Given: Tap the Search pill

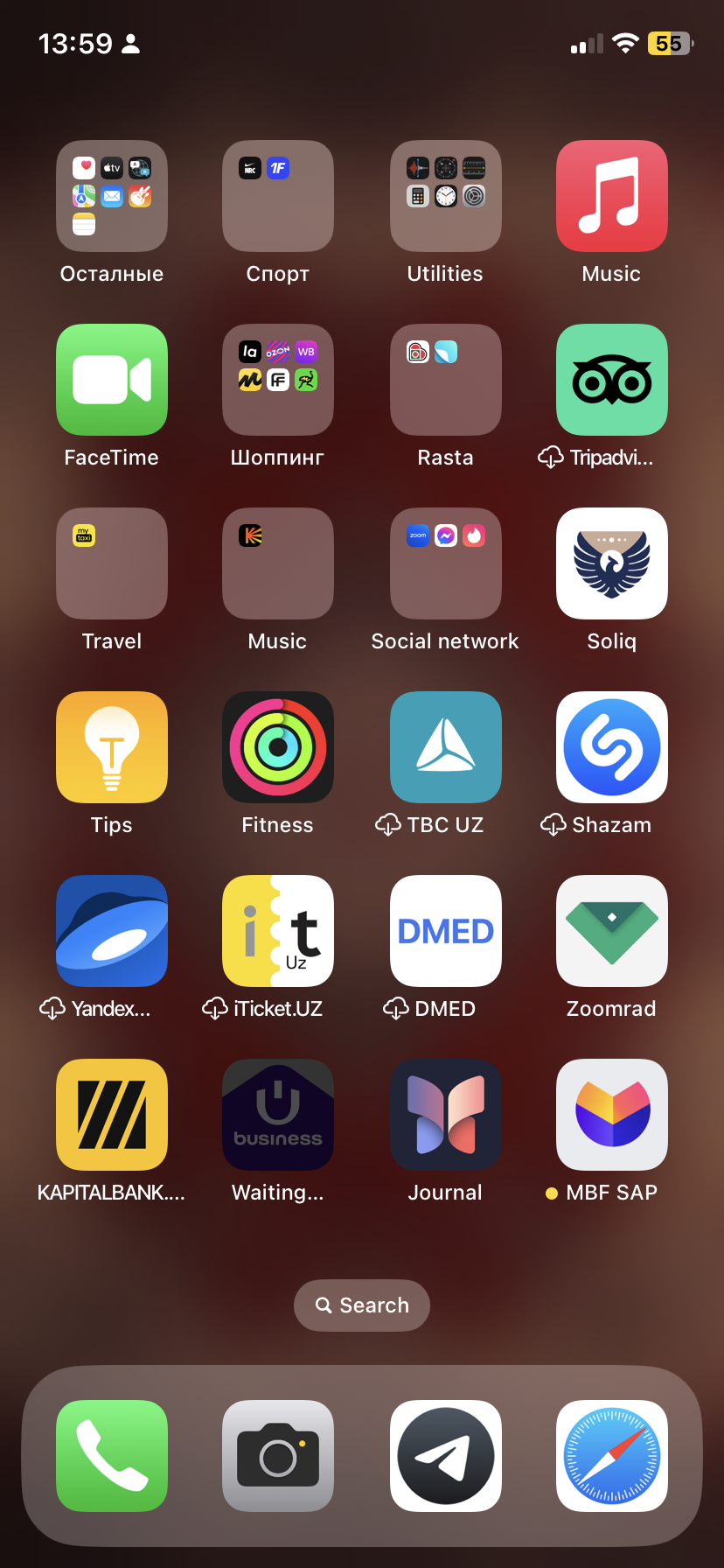Looking at the screenshot, I should pyautogui.click(x=362, y=1305).
